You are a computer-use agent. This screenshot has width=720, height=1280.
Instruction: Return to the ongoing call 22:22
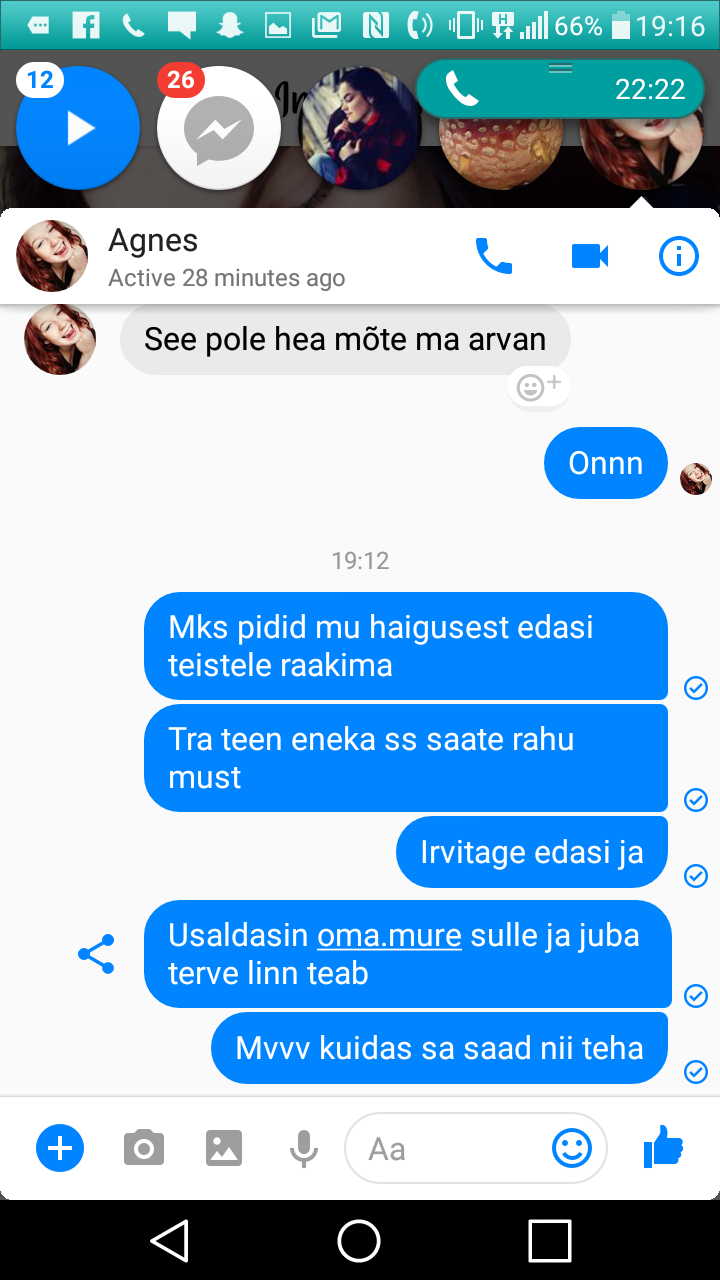pos(560,89)
